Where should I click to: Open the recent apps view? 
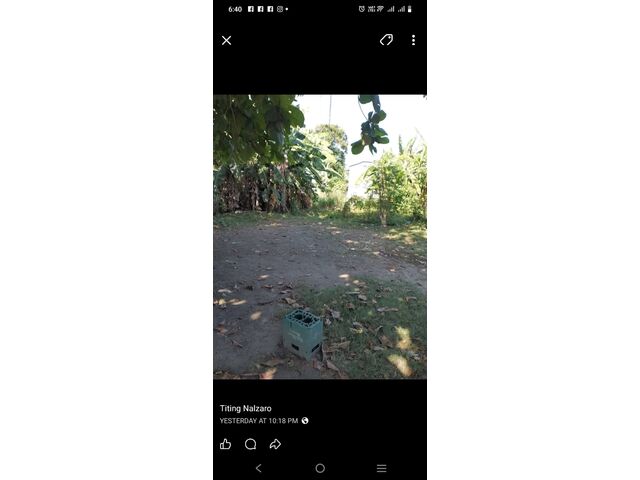click(x=381, y=468)
